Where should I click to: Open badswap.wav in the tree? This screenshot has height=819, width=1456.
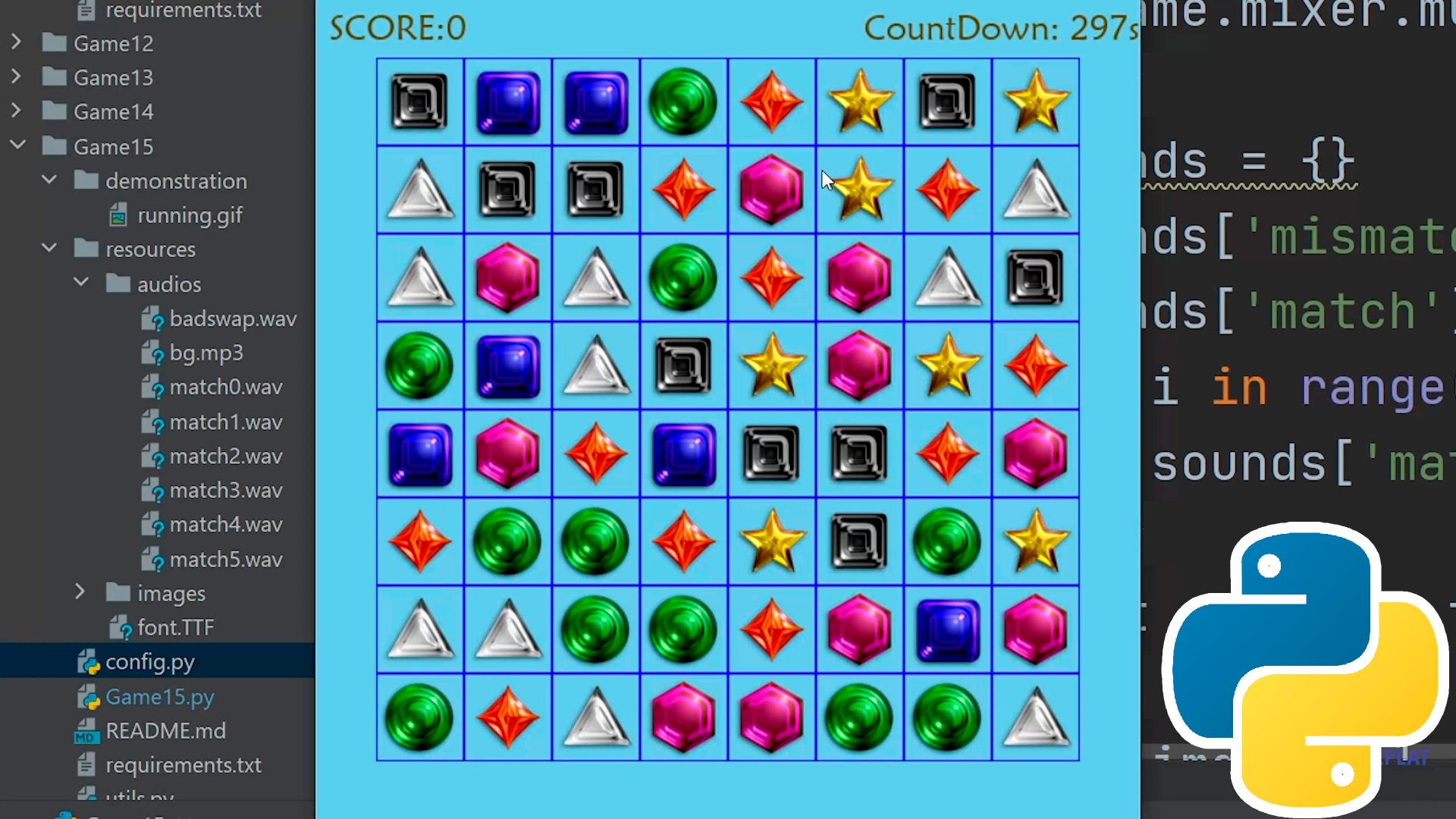pyautogui.click(x=232, y=318)
